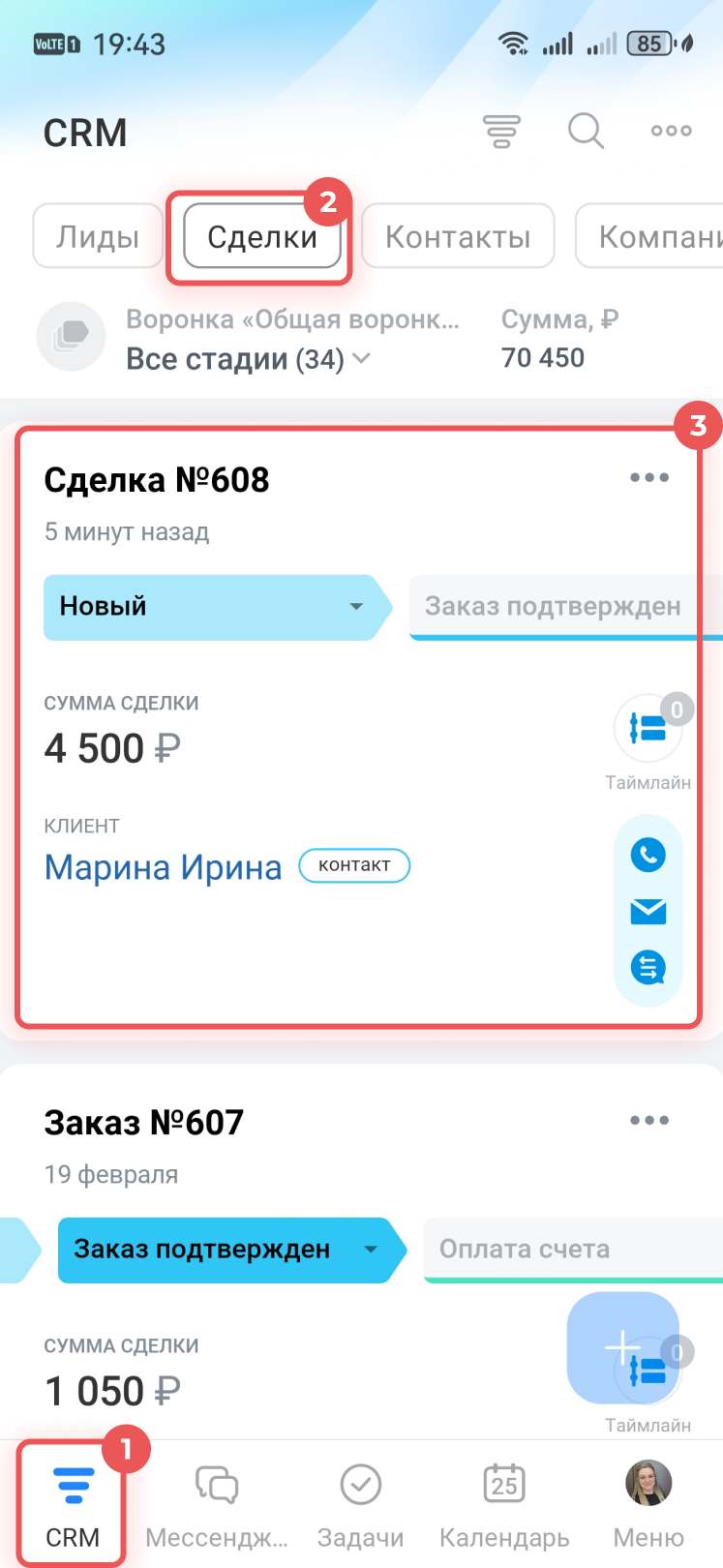Open the timeline of Сделка №608
This screenshot has height=1568, width=723.
click(648, 729)
